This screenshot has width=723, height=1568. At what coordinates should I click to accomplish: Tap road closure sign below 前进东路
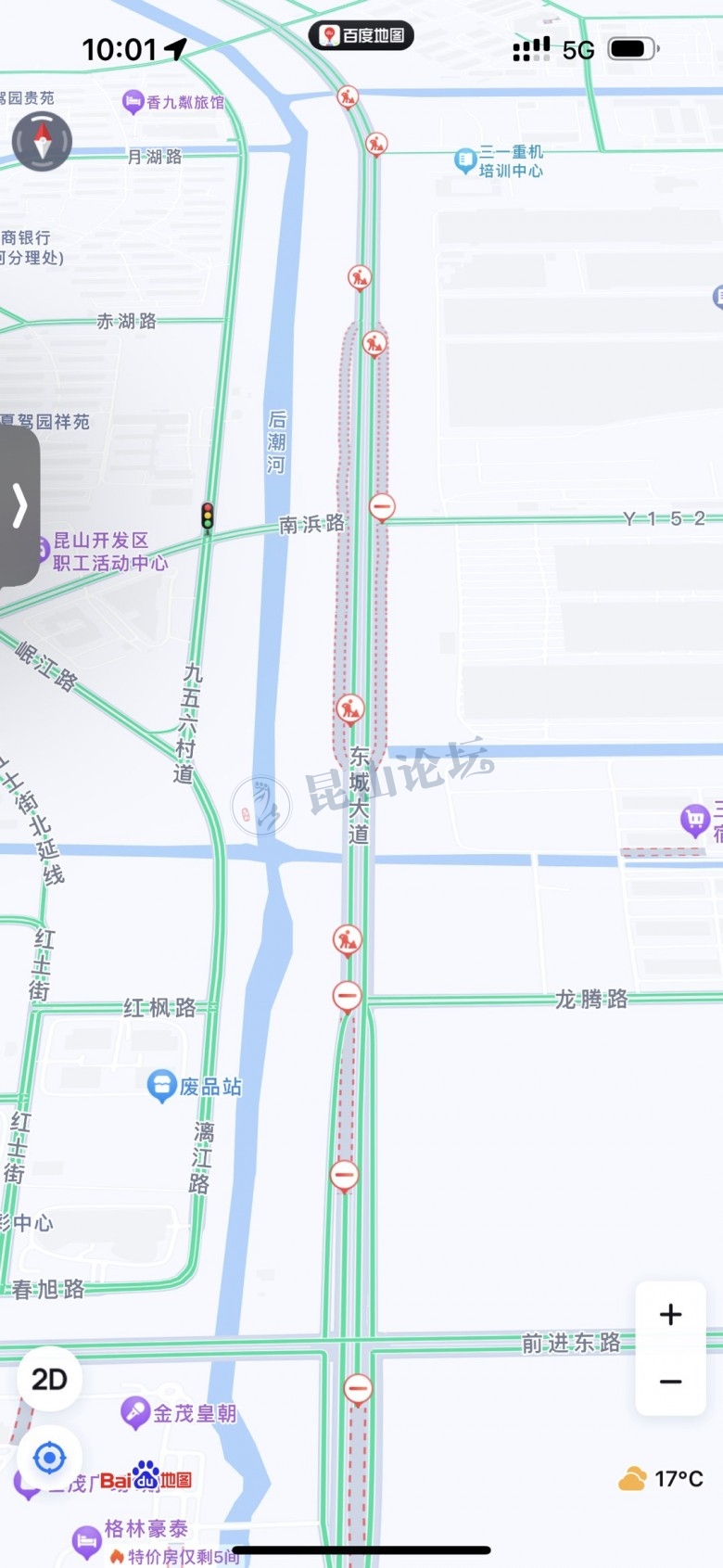point(358,1388)
